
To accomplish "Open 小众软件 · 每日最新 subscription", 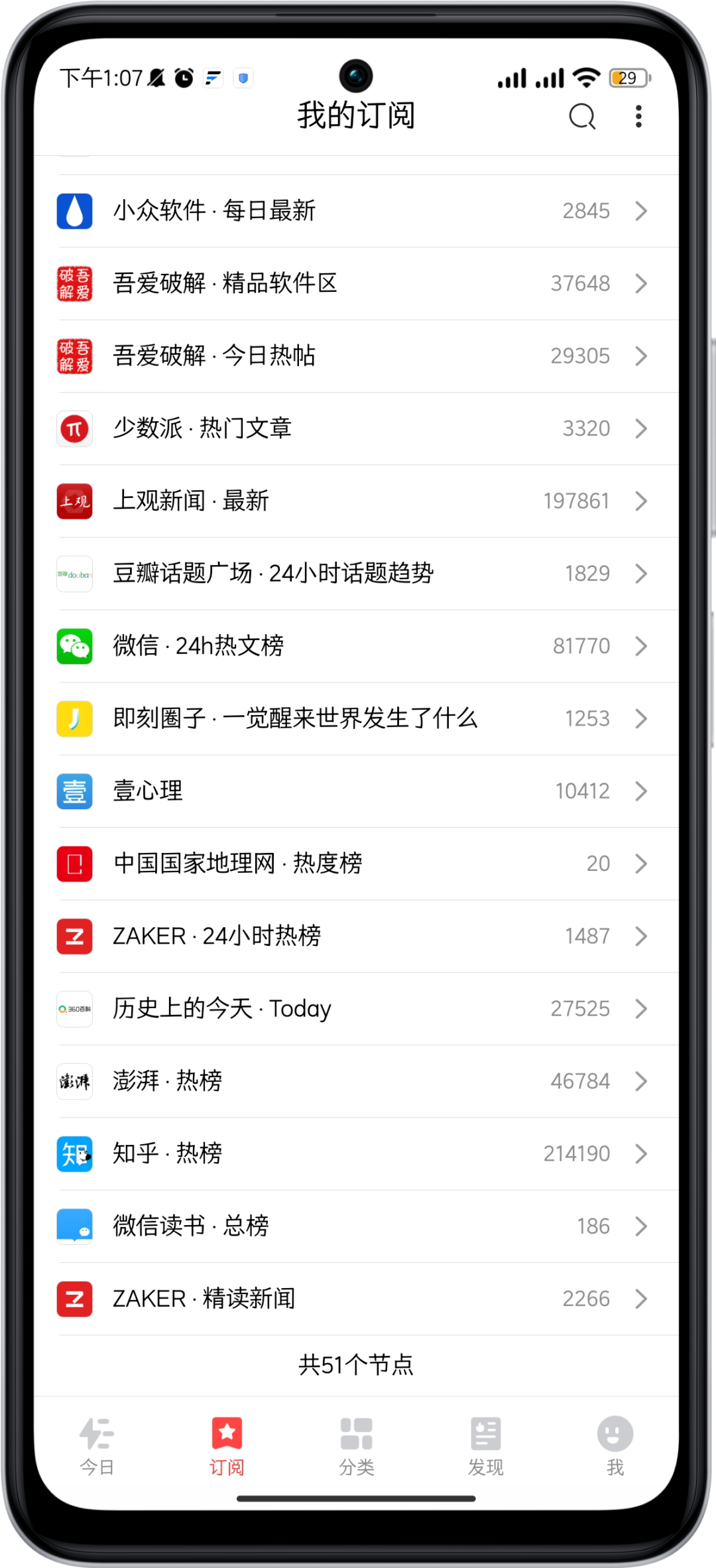I will (x=351, y=211).
